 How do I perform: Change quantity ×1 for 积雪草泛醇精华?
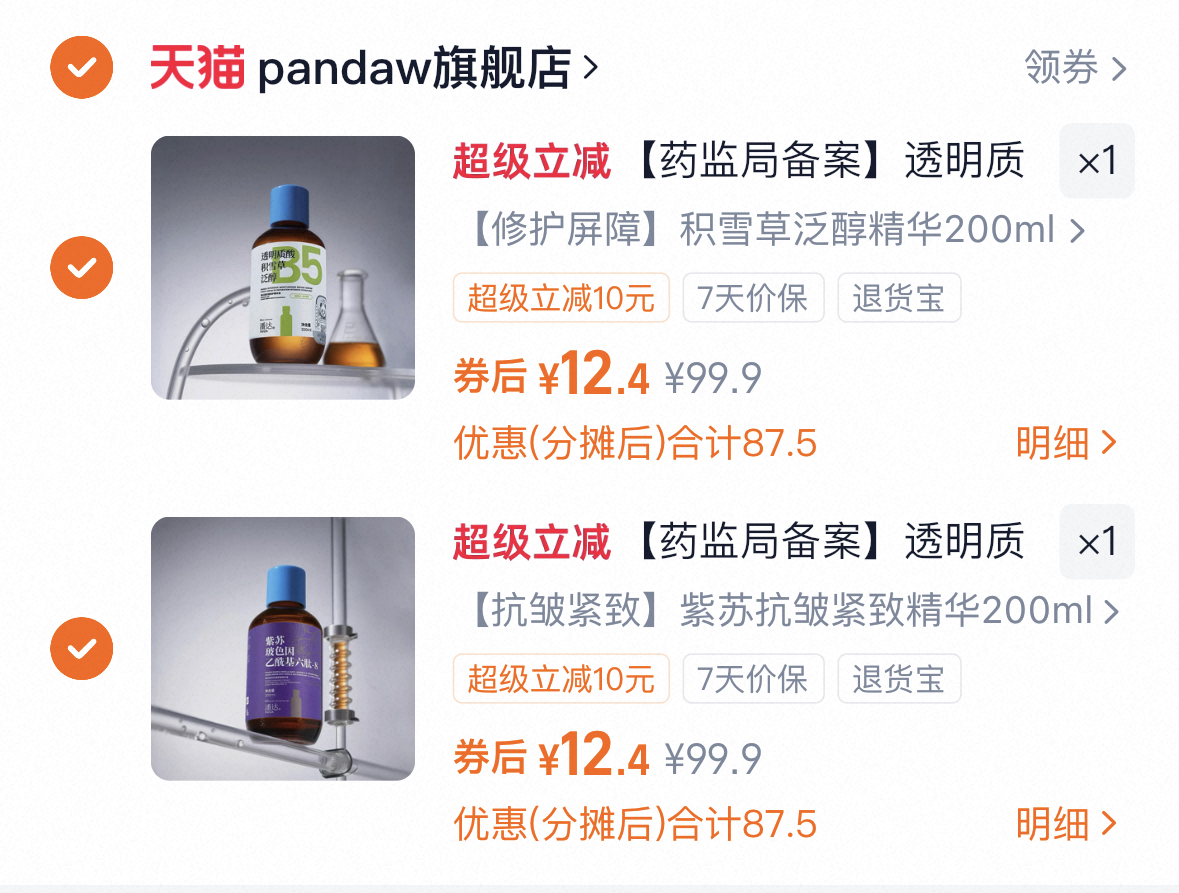[x=1096, y=162]
